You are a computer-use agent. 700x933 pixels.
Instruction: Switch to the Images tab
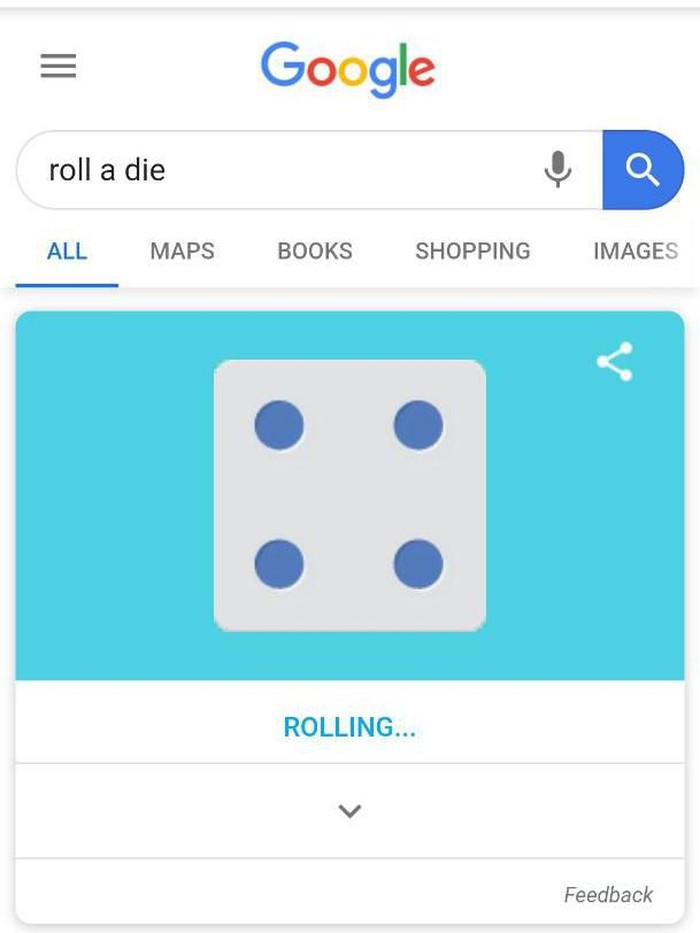click(x=636, y=251)
